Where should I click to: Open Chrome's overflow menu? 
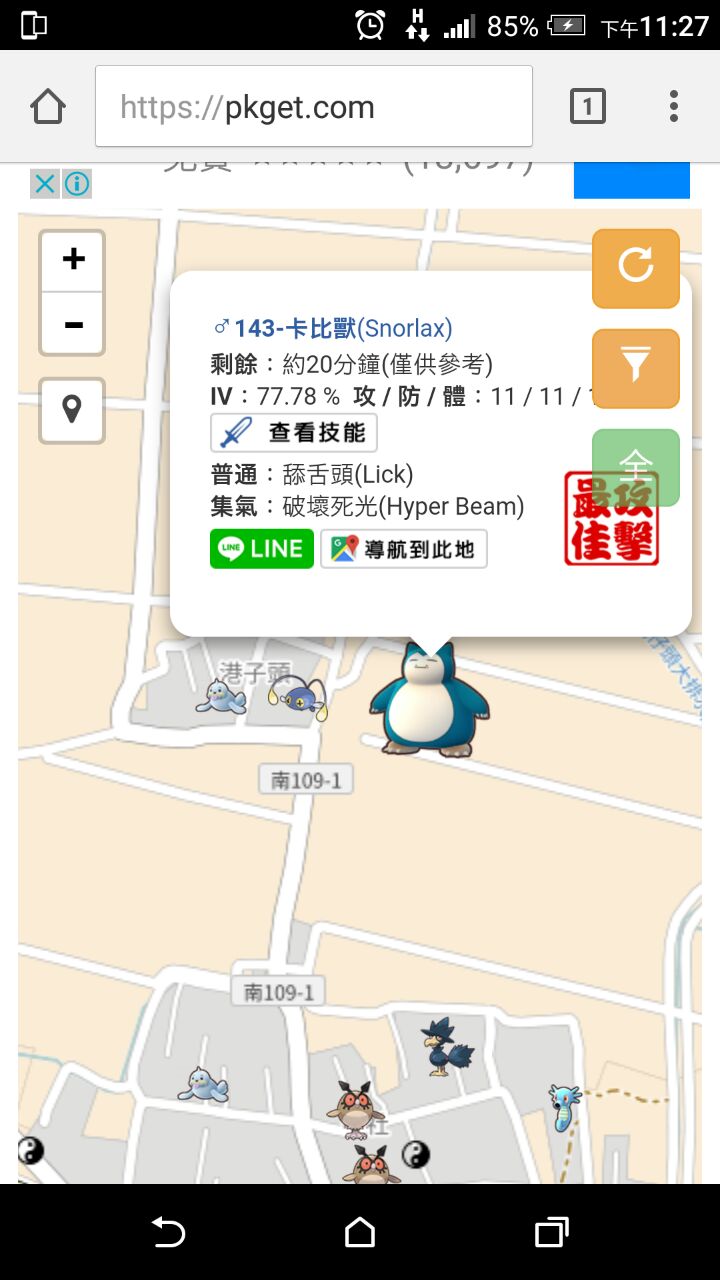click(x=674, y=106)
